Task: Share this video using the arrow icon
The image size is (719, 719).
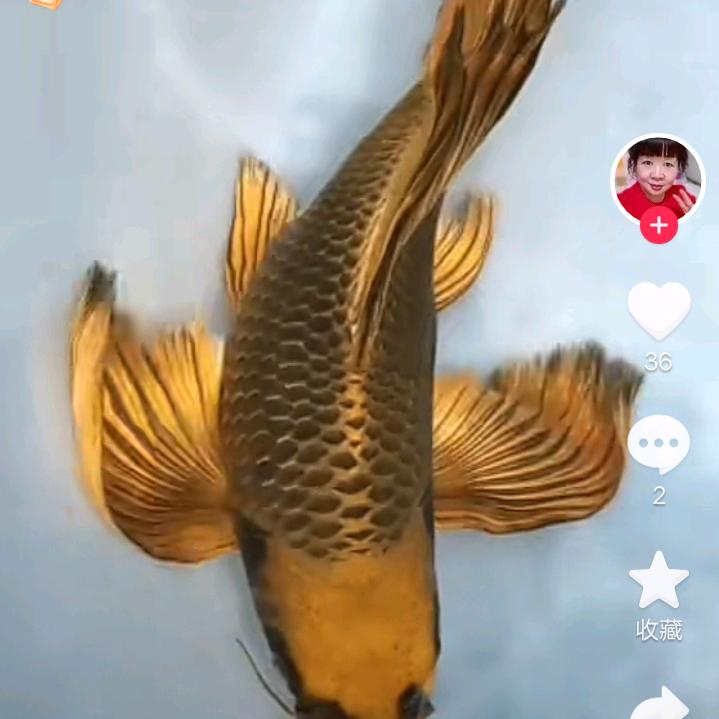Action: [x=660, y=703]
